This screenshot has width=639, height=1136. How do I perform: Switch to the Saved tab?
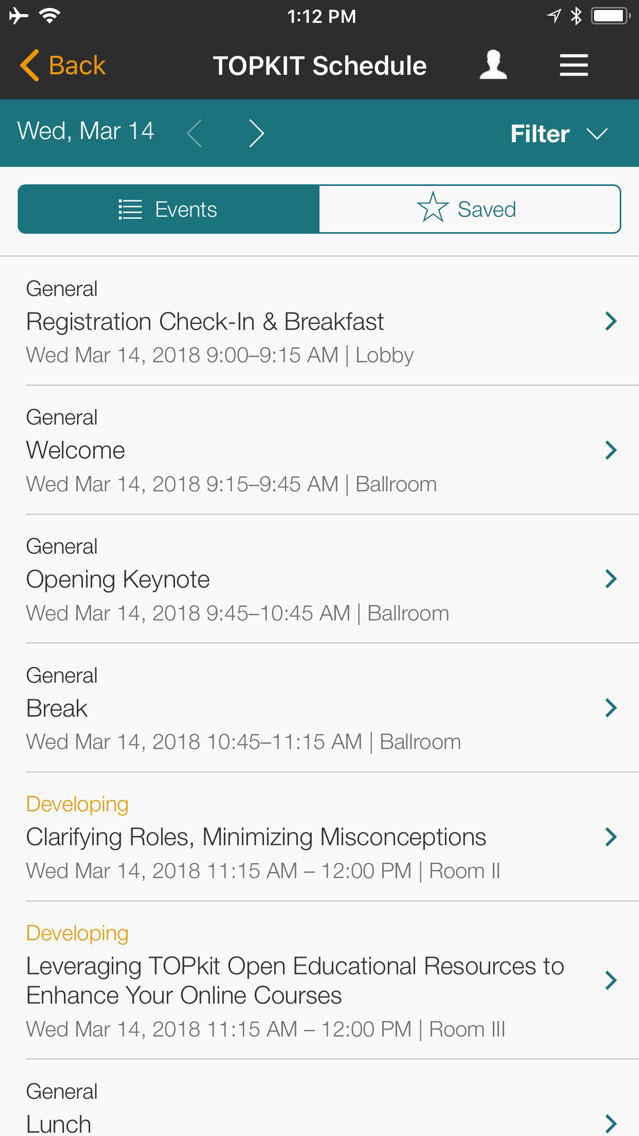pyautogui.click(x=469, y=209)
